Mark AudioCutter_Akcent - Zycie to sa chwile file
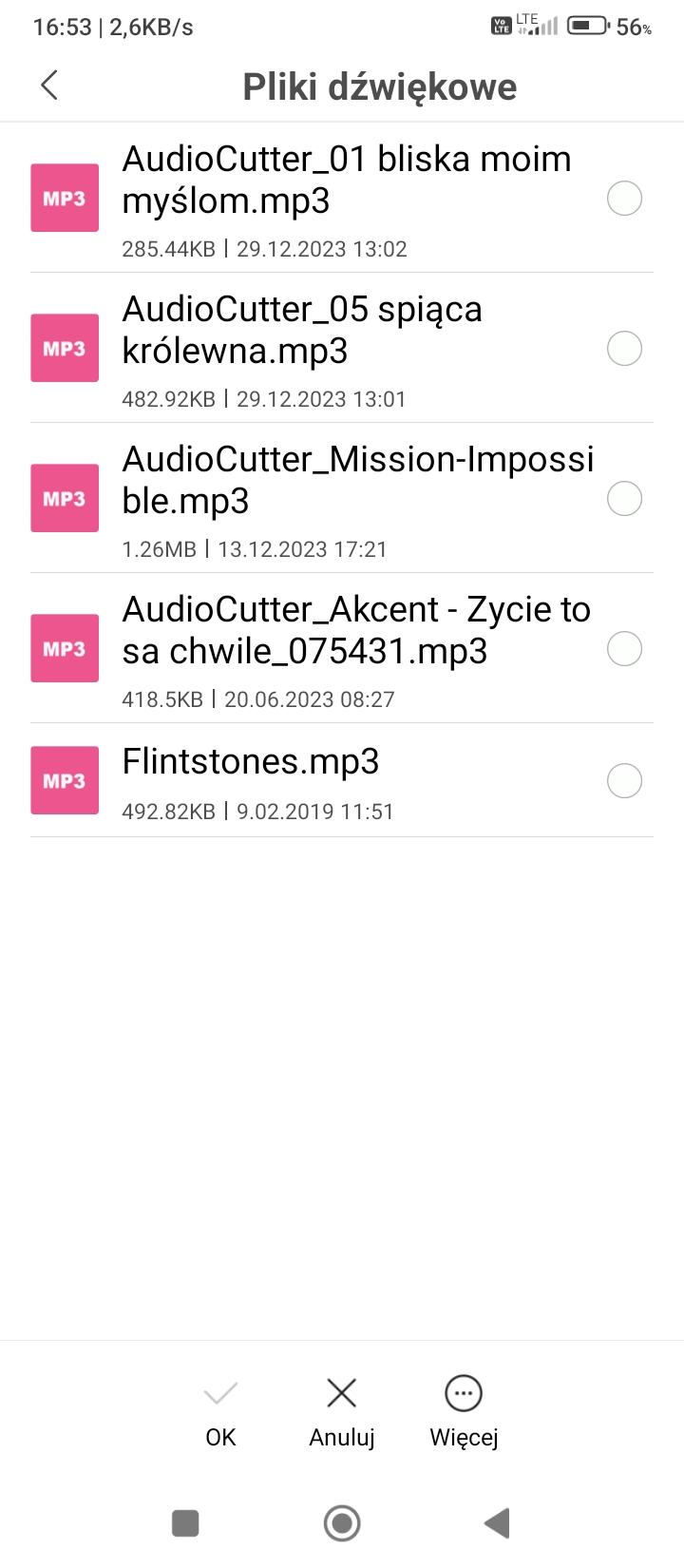This screenshot has width=684, height=1568. click(x=624, y=649)
